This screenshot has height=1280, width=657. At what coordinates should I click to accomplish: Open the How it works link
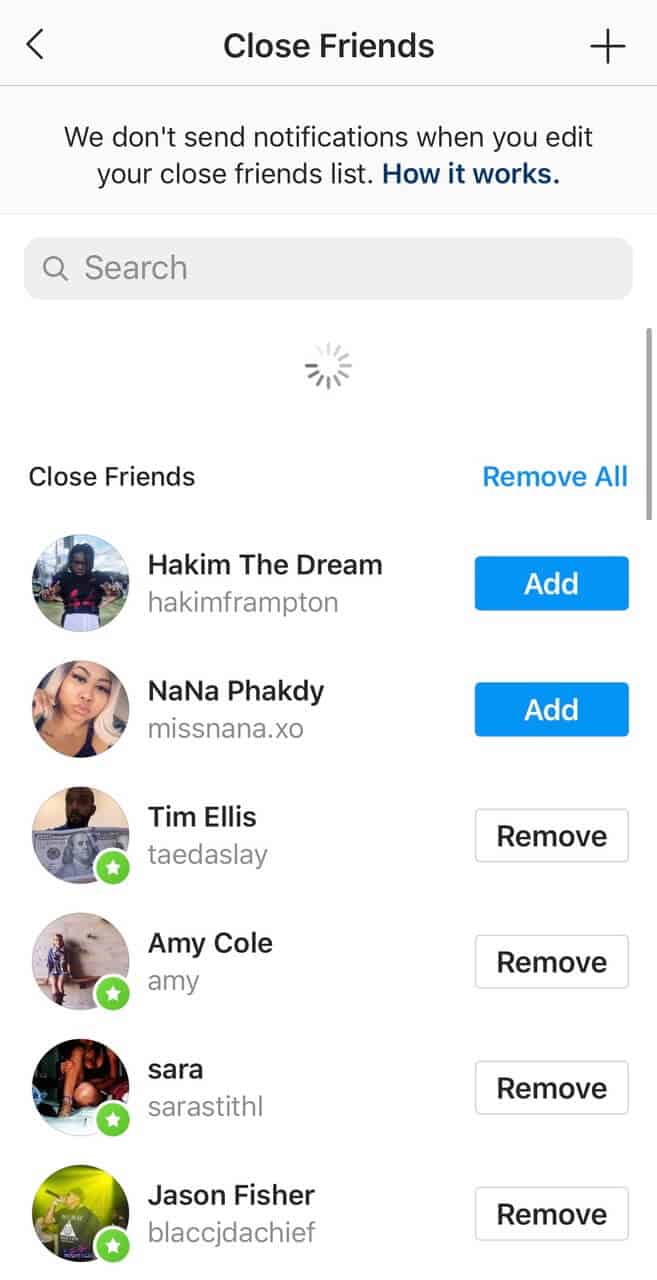[x=471, y=174]
